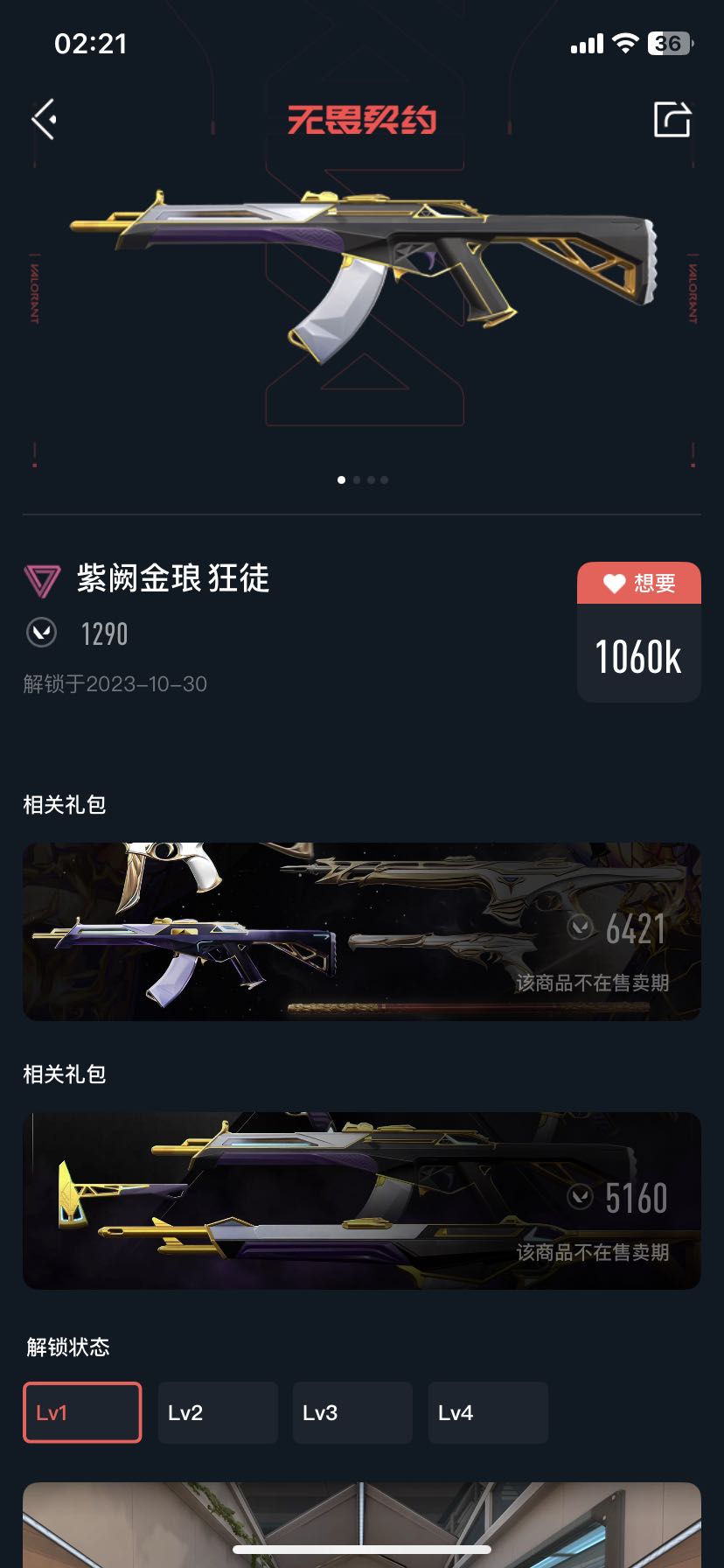Open the related bundle priced 6421
The height and width of the screenshot is (1568, 724).
(361, 931)
